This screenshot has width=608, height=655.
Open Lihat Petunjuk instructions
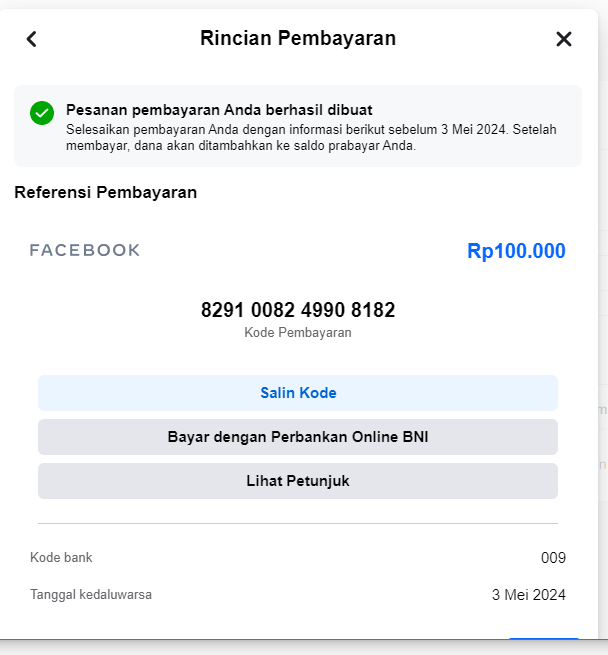click(298, 481)
